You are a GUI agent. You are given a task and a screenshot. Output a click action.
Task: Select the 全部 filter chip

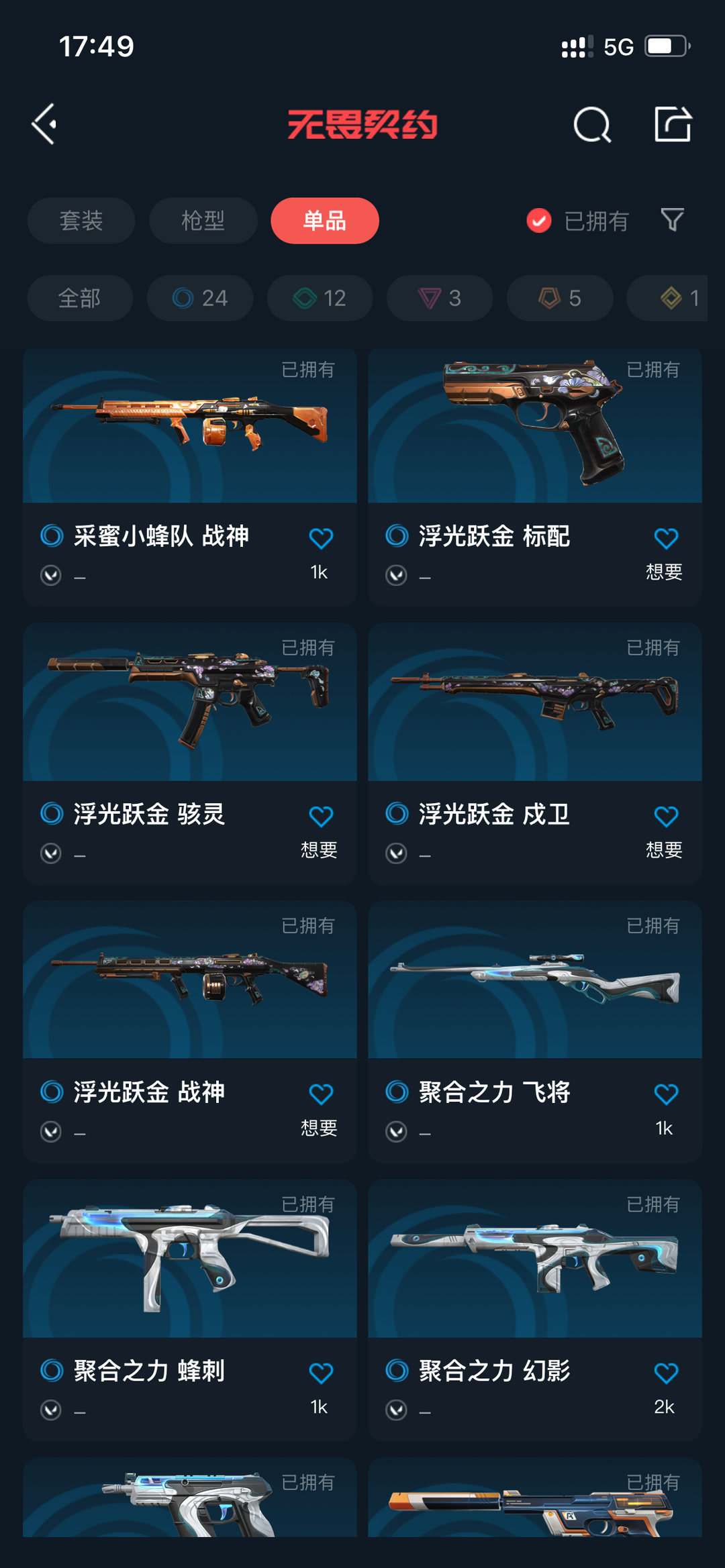80,298
